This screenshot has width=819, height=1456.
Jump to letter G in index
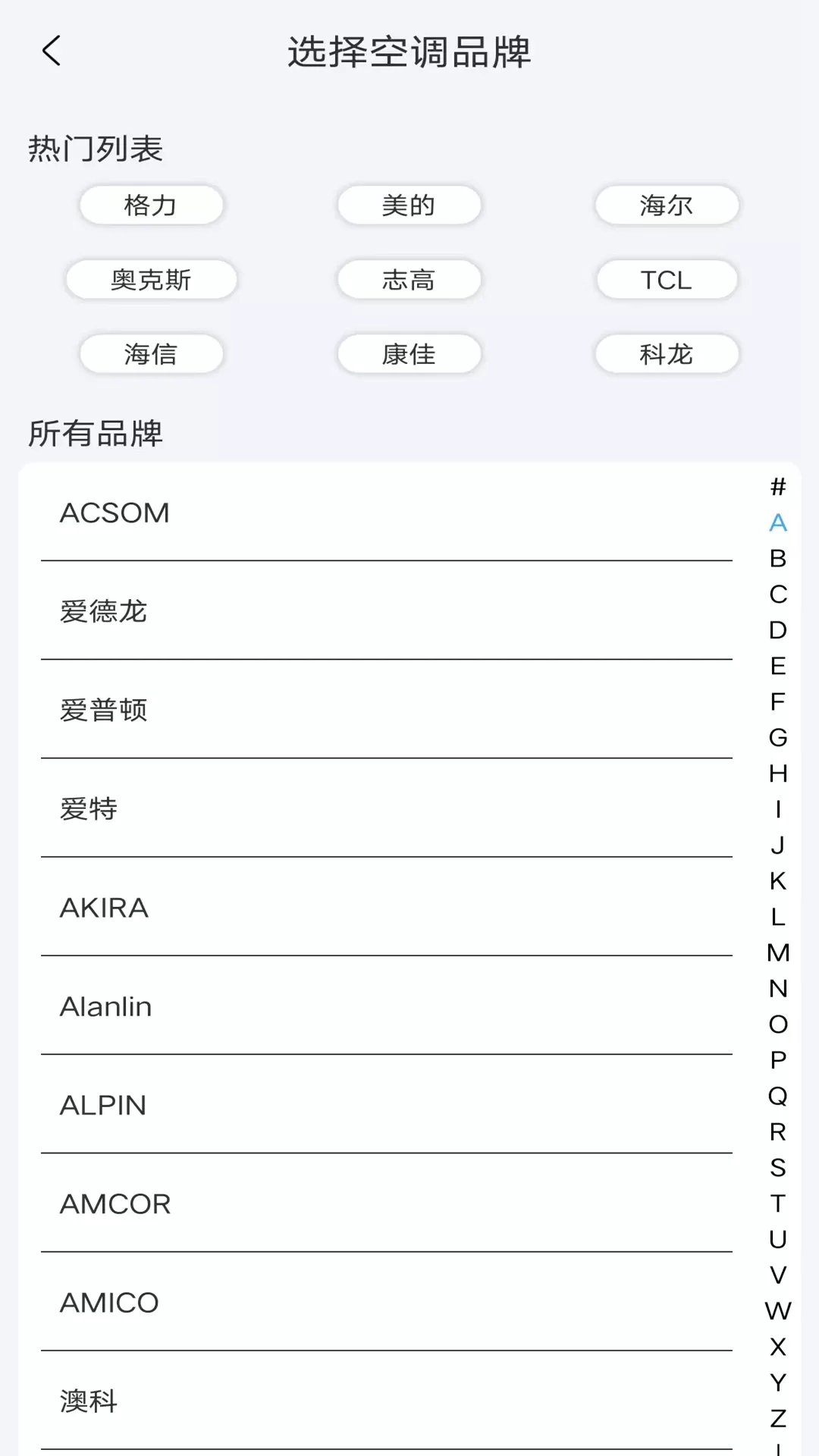(x=778, y=737)
